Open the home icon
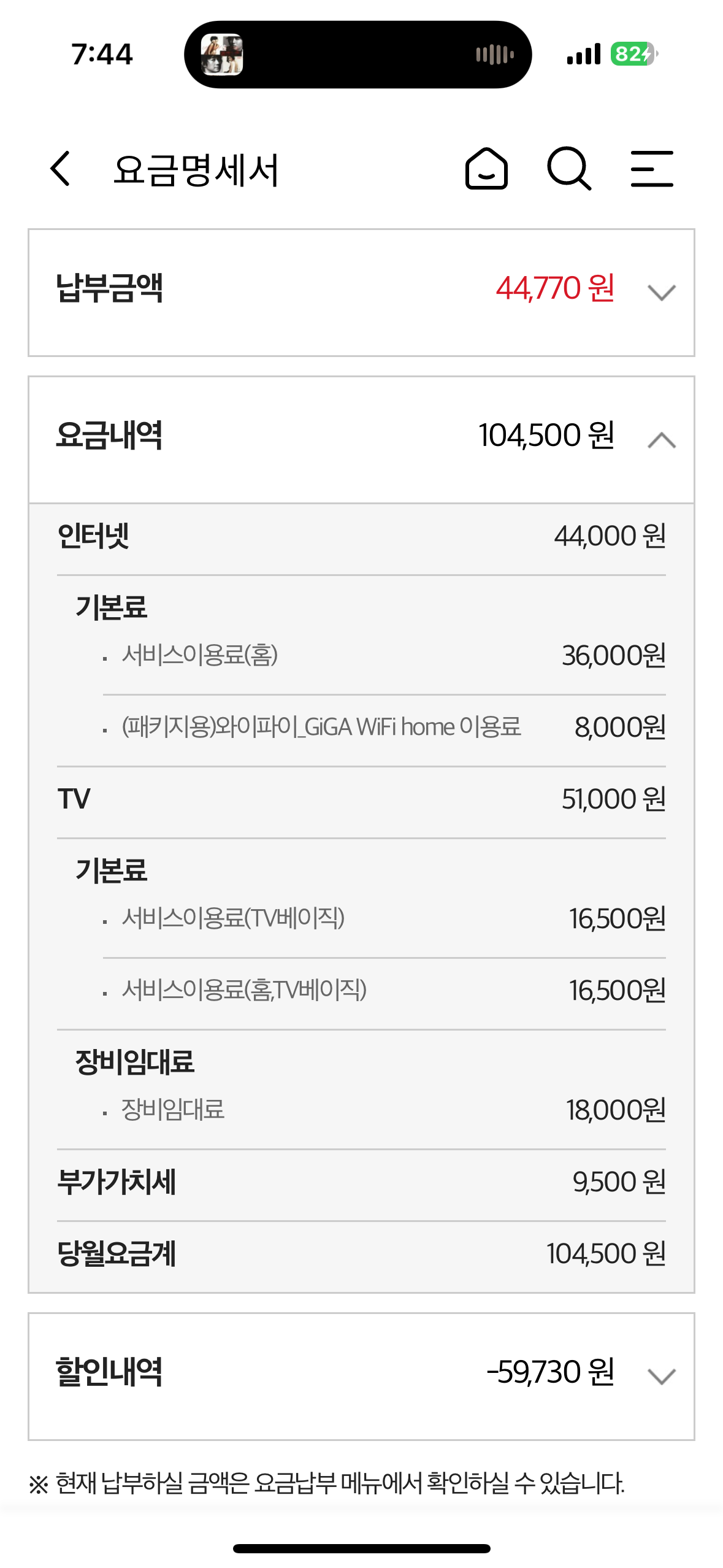This screenshot has height=1568, width=723. [486, 168]
